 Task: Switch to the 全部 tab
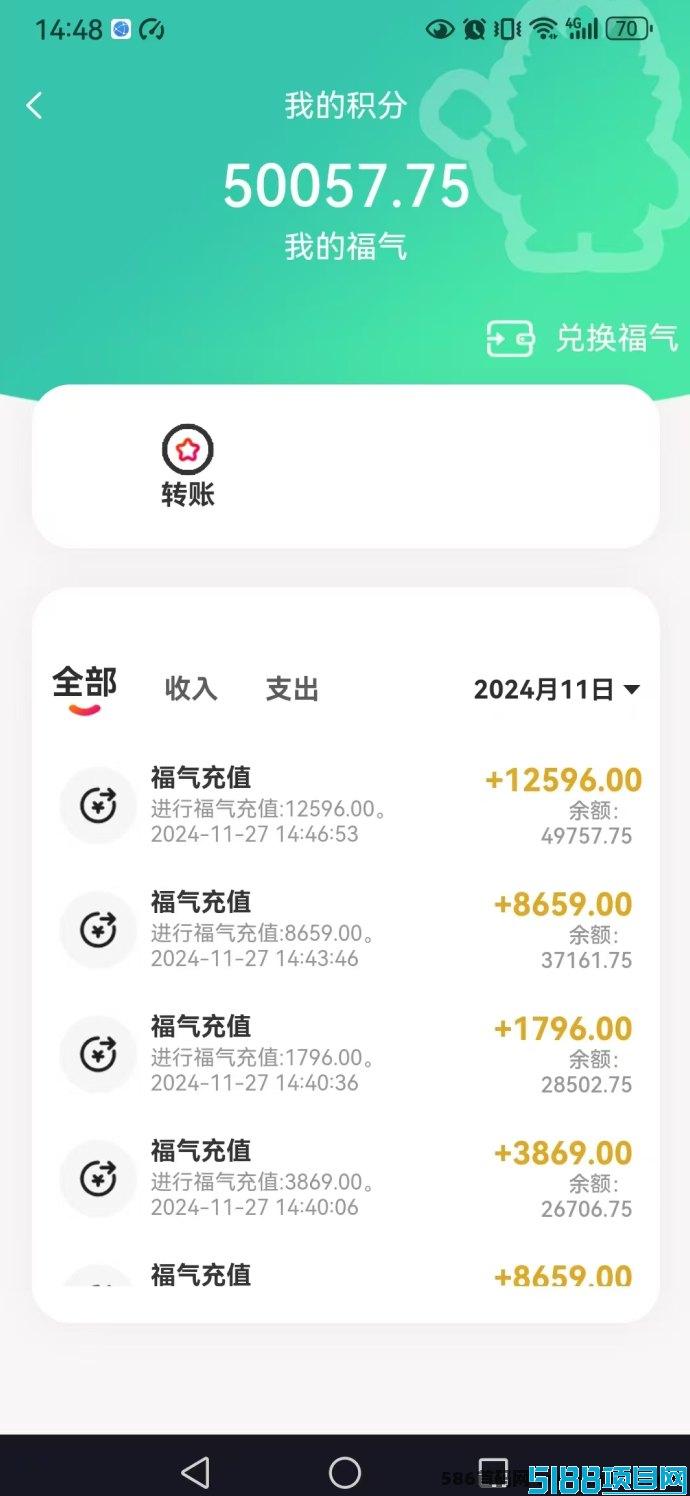coord(85,687)
